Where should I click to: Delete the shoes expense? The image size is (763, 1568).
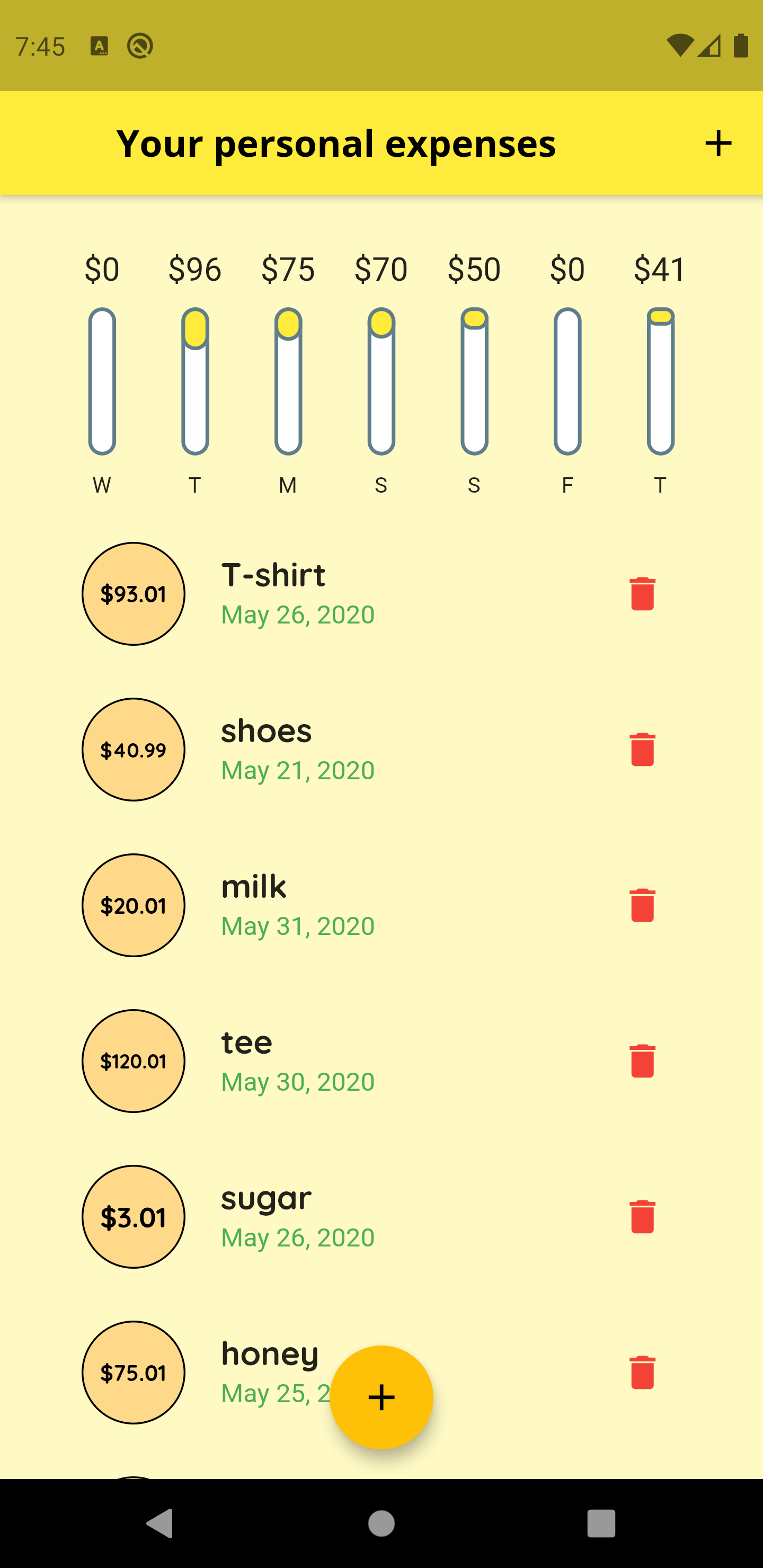(x=642, y=750)
